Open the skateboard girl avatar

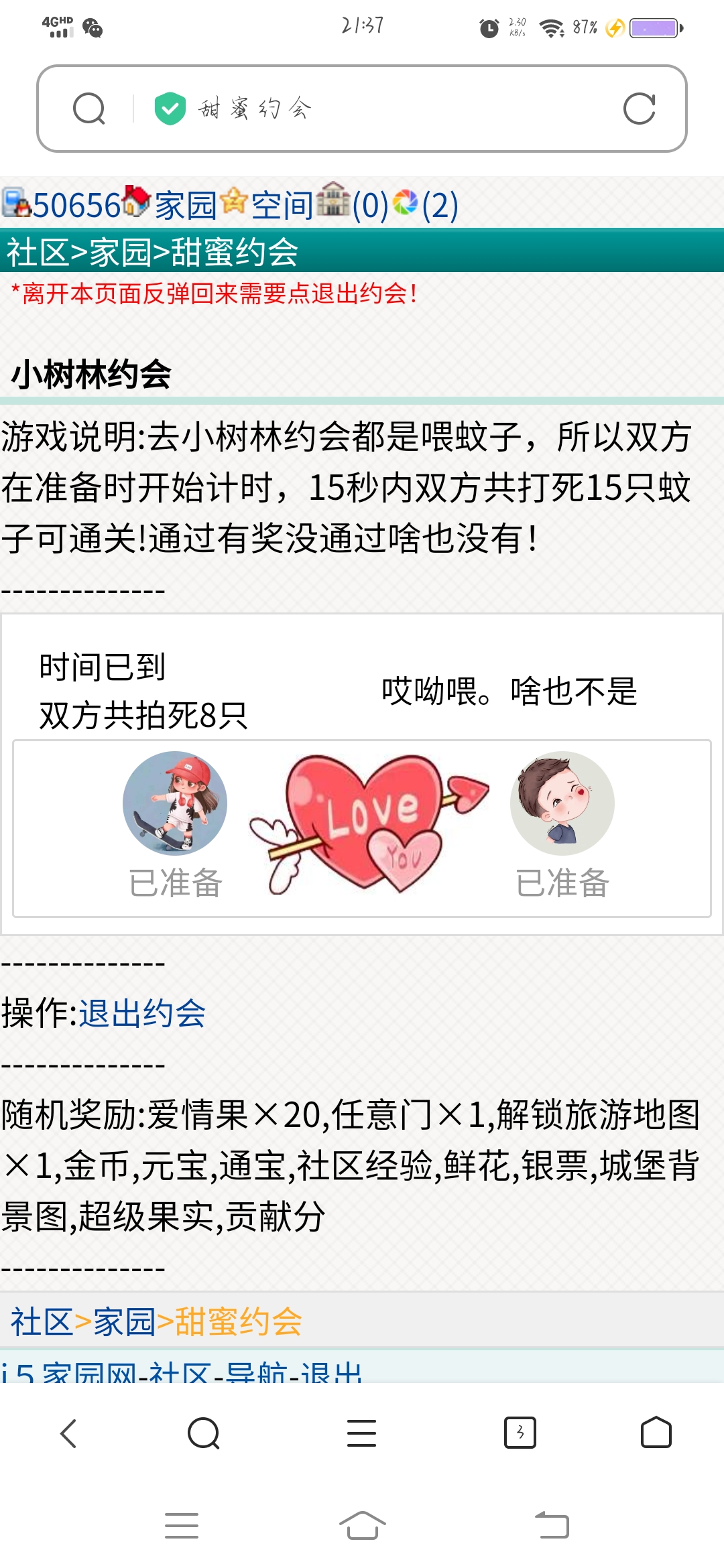pyautogui.click(x=175, y=803)
